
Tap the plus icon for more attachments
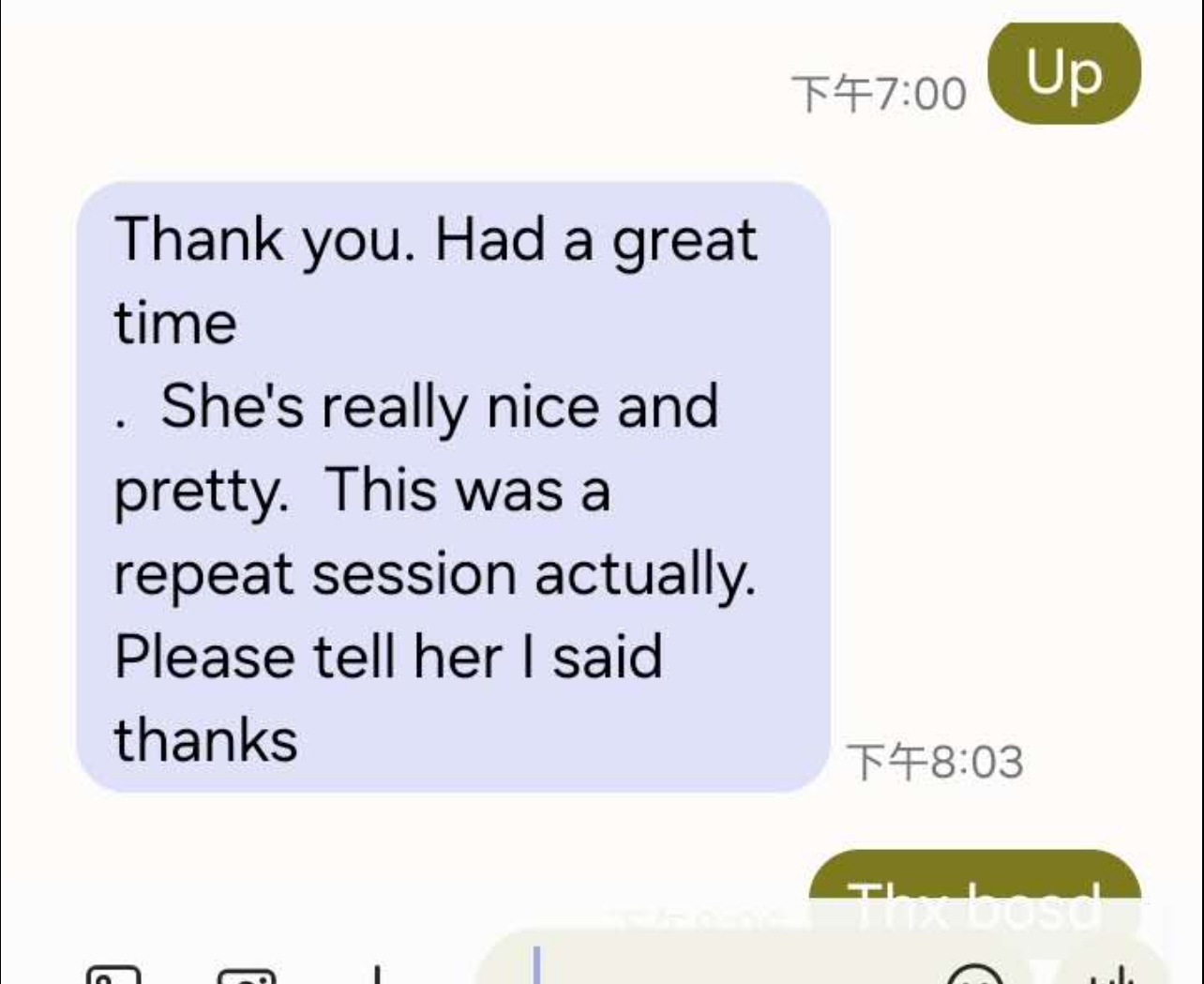377,976
